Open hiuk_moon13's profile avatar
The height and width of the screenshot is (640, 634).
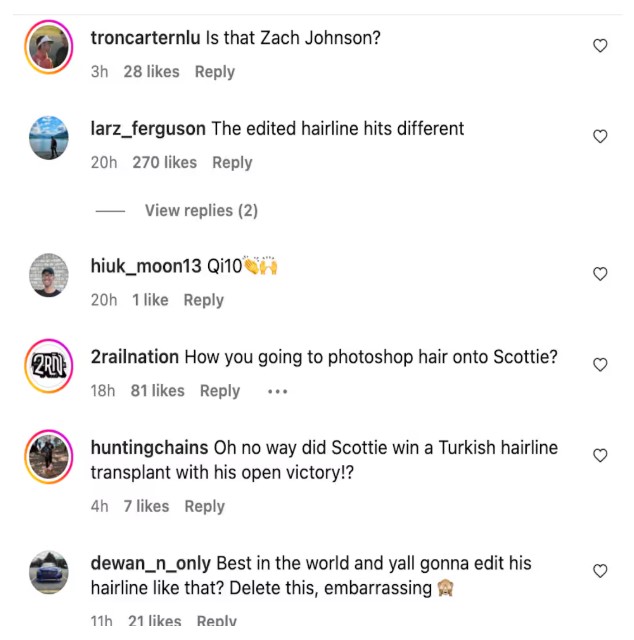pyautogui.click(x=49, y=275)
